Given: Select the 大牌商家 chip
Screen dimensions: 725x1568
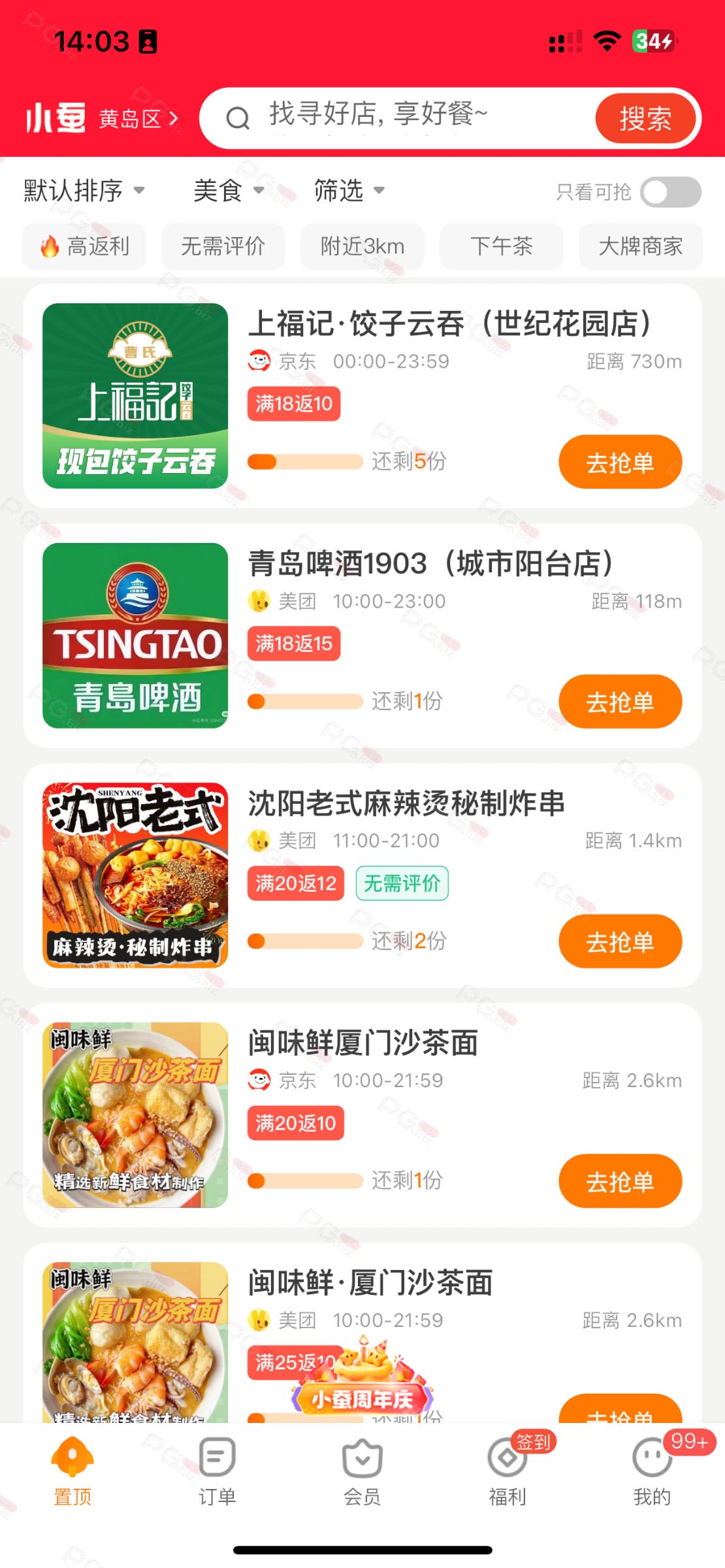Looking at the screenshot, I should [x=641, y=246].
